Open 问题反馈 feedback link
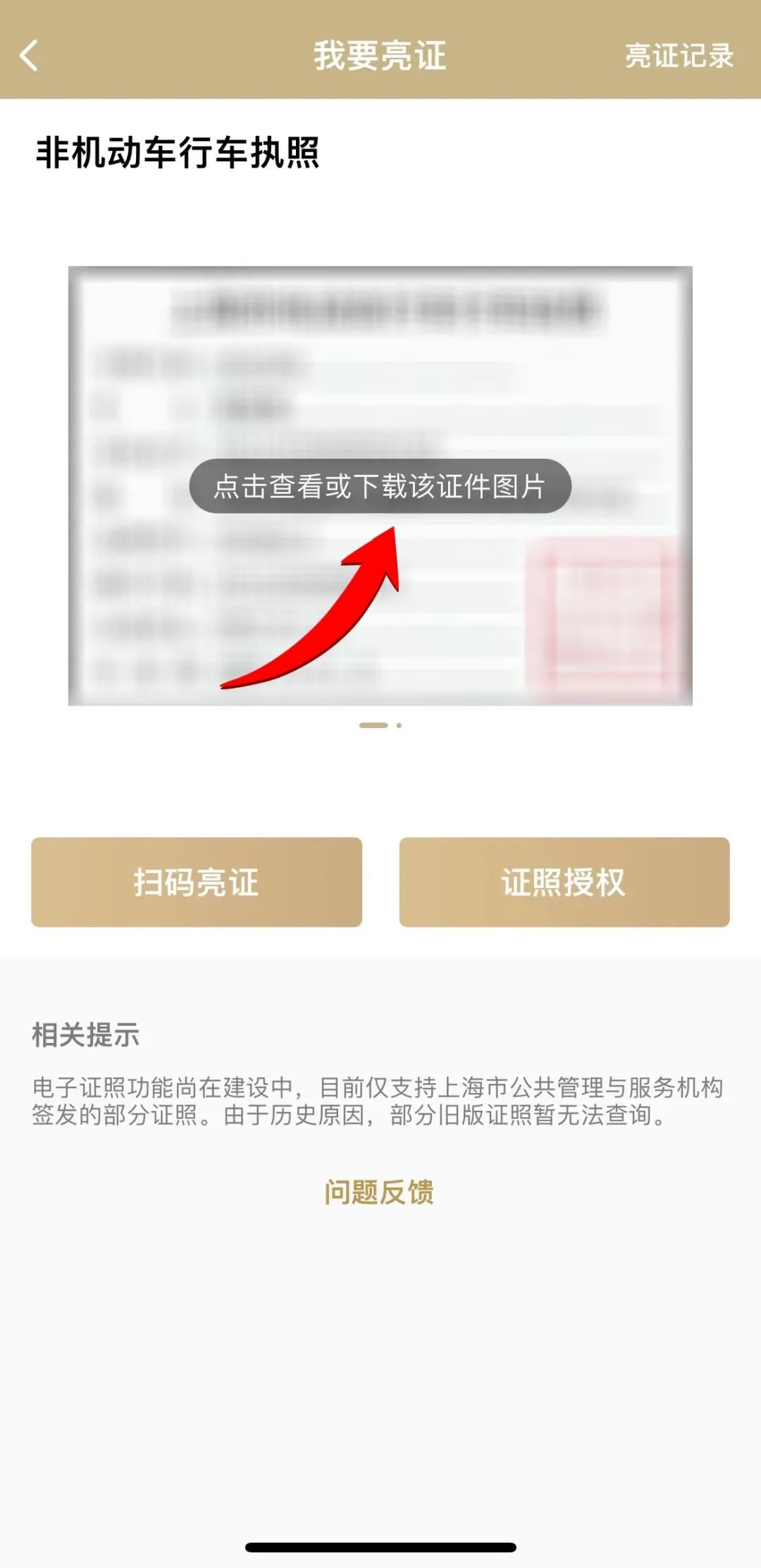Screen dimensions: 761x1568 (379, 1192)
